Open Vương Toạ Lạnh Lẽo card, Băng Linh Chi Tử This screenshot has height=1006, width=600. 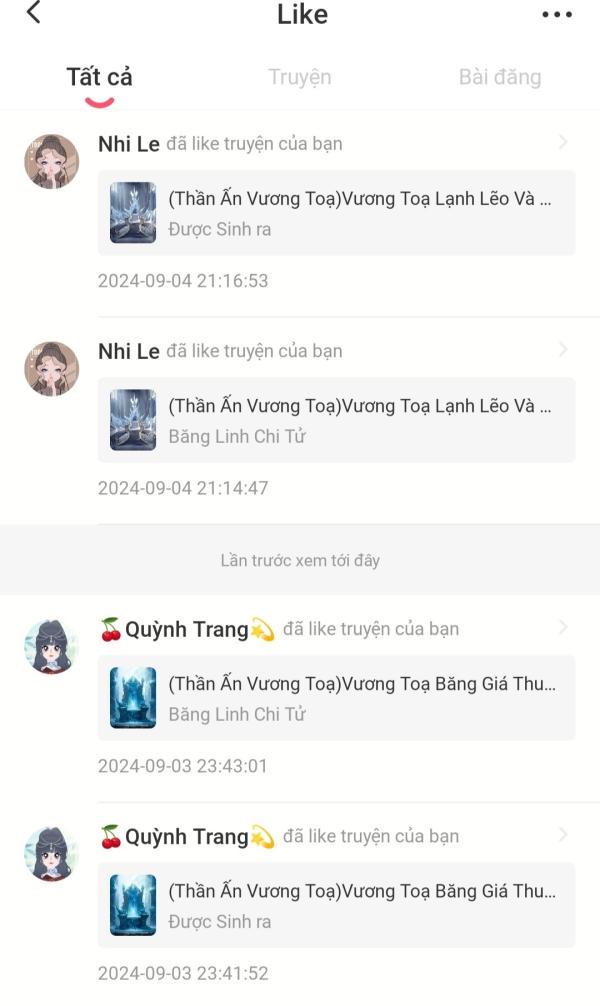[x=336, y=420]
